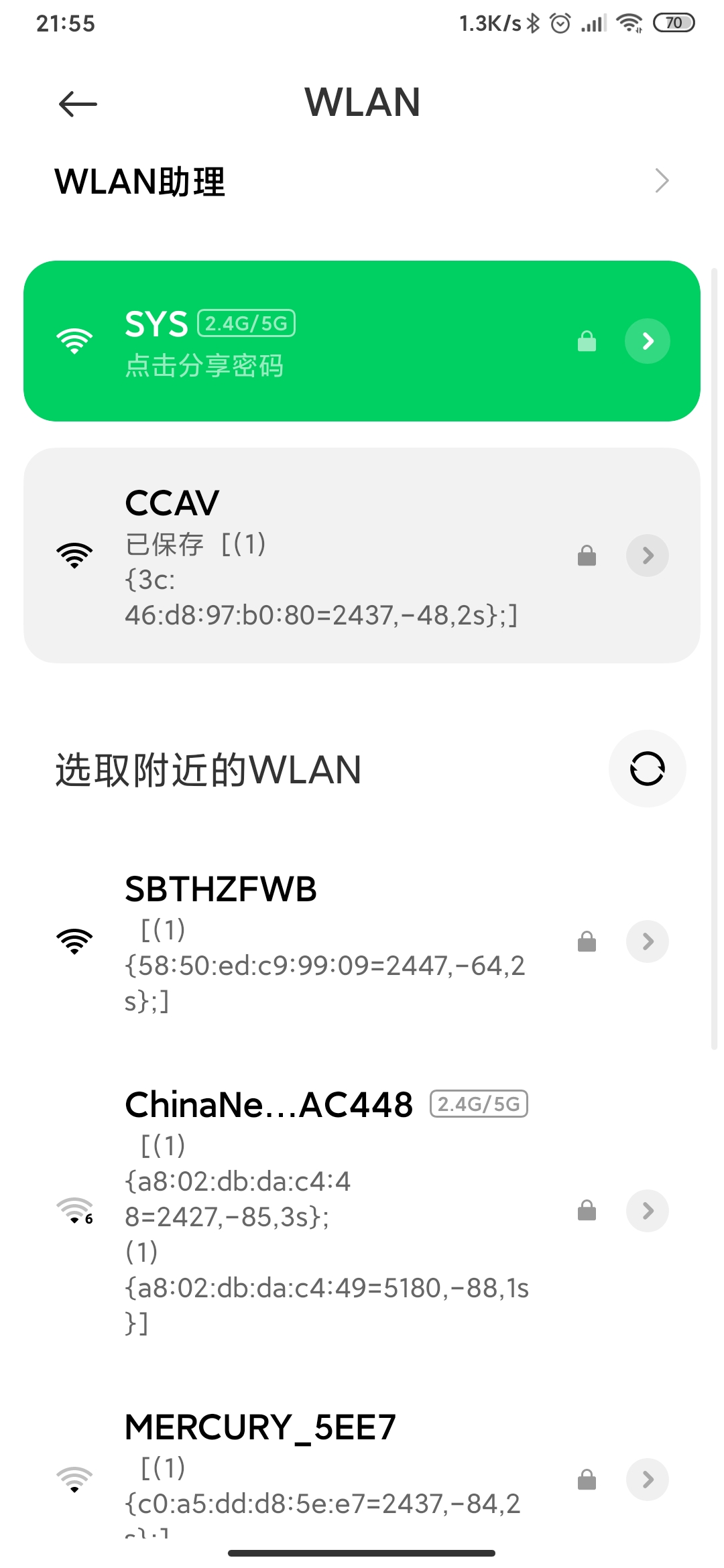Open details arrow for MERCURY_5EE7
The height and width of the screenshot is (1568, 724).
click(x=648, y=1480)
